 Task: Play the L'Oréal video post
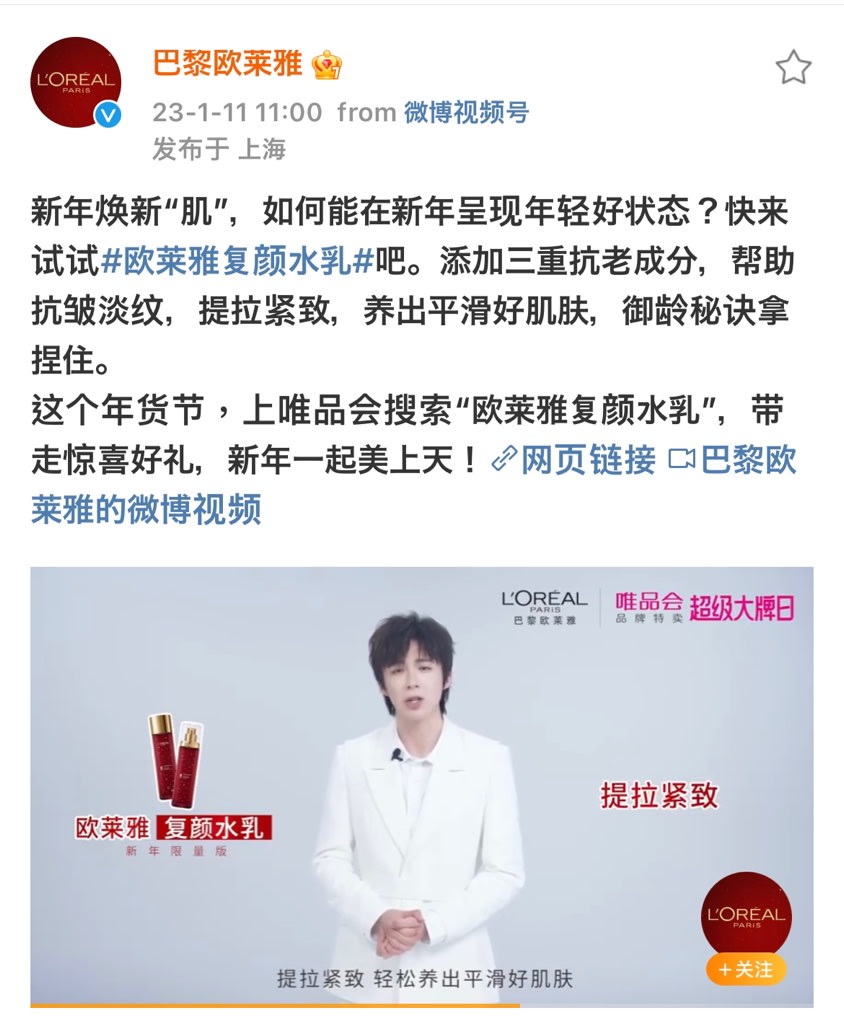(x=421, y=786)
